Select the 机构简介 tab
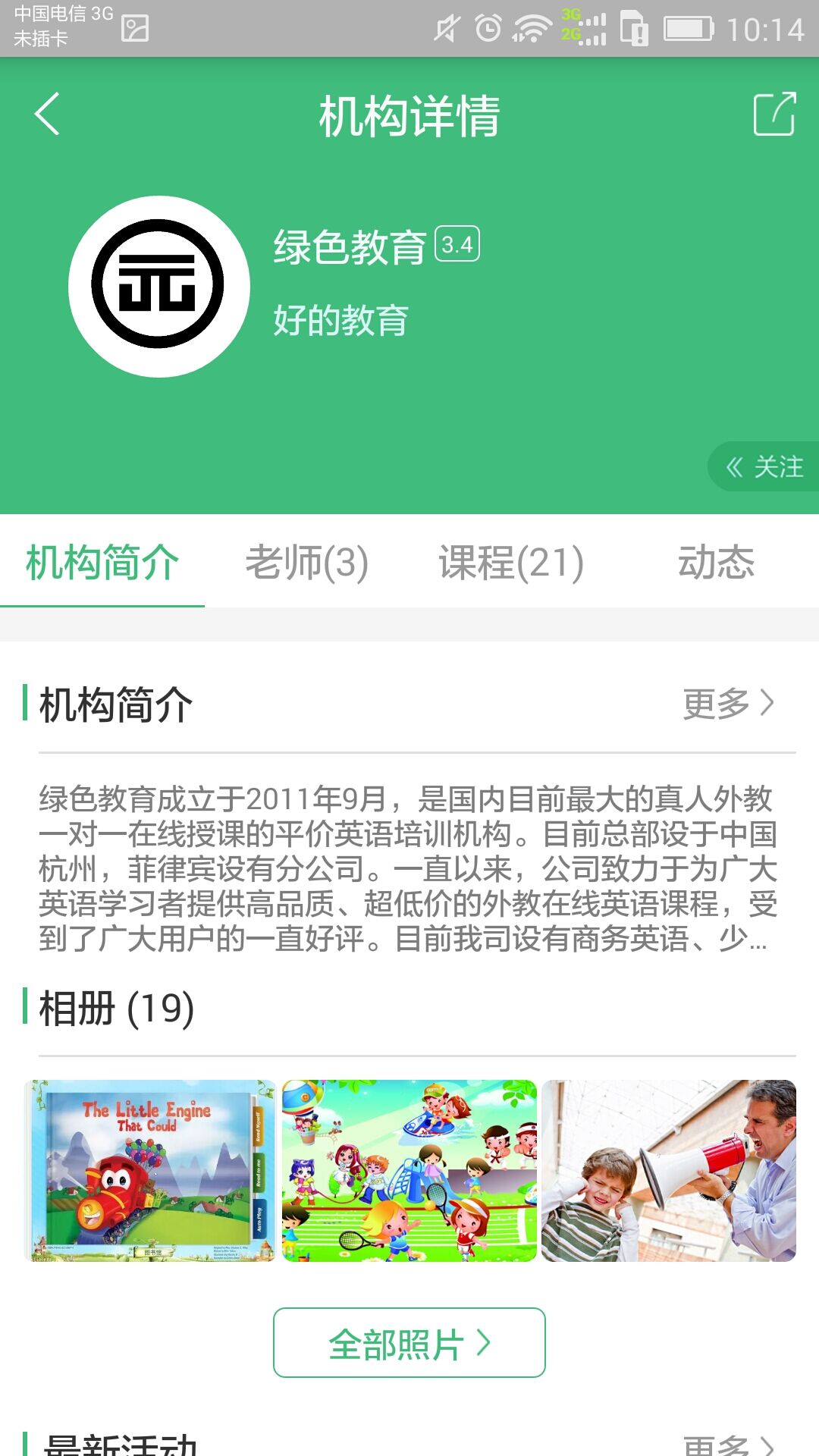 102,563
